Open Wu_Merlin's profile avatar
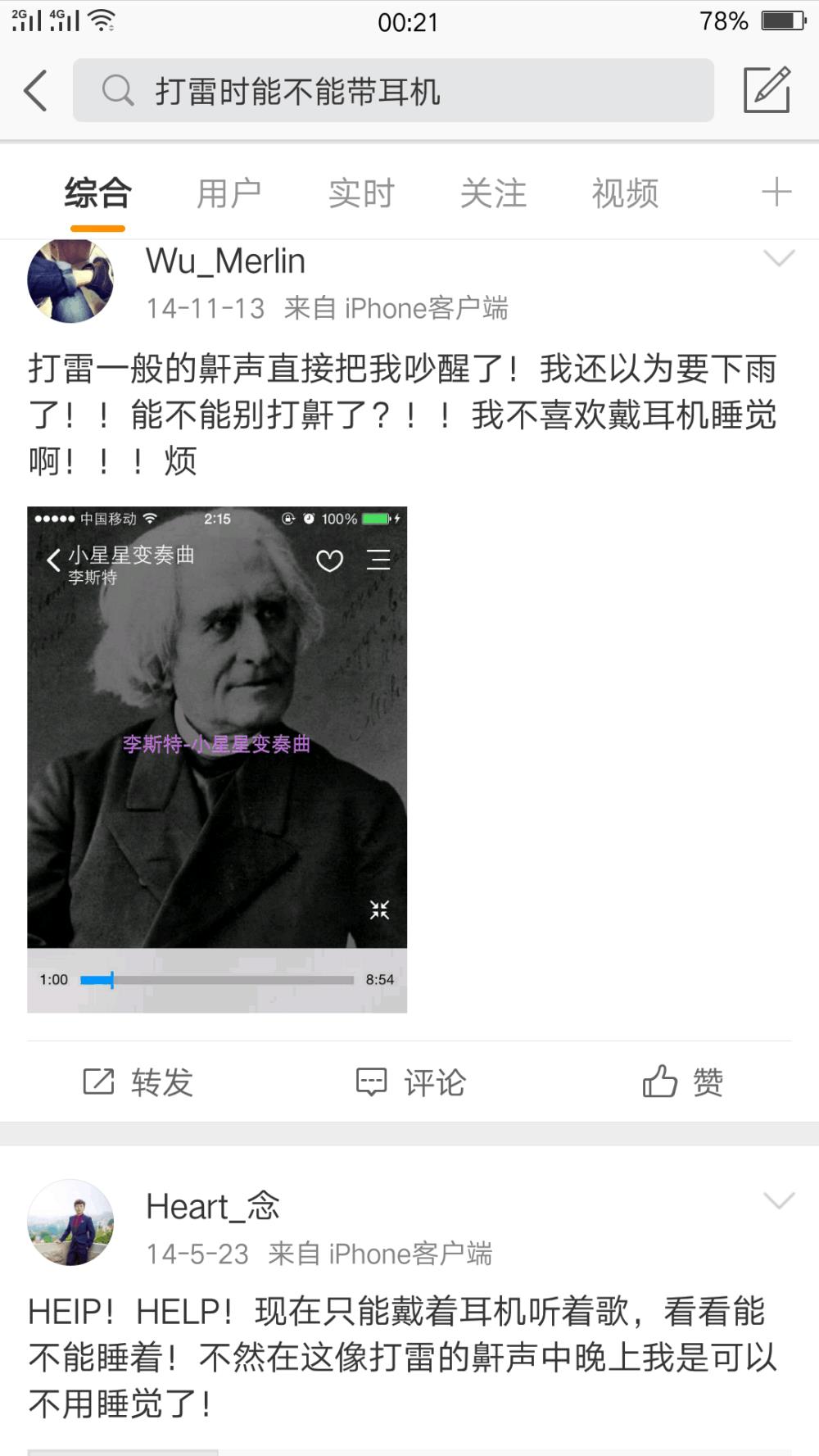819x1456 pixels. [70, 281]
